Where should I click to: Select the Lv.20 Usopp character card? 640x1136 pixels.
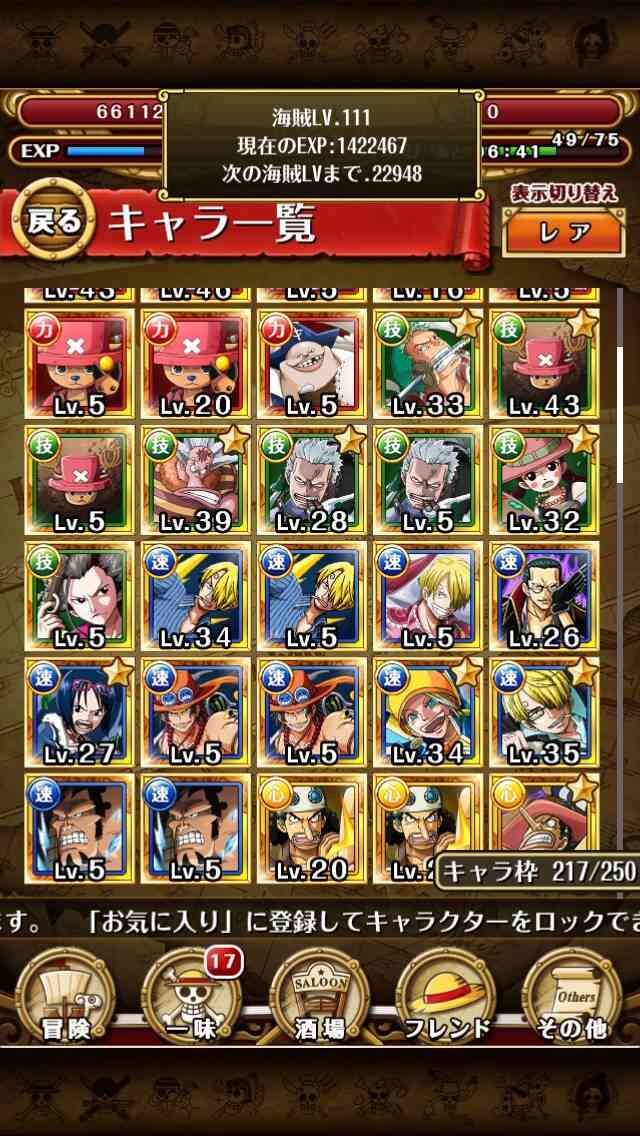[312, 828]
